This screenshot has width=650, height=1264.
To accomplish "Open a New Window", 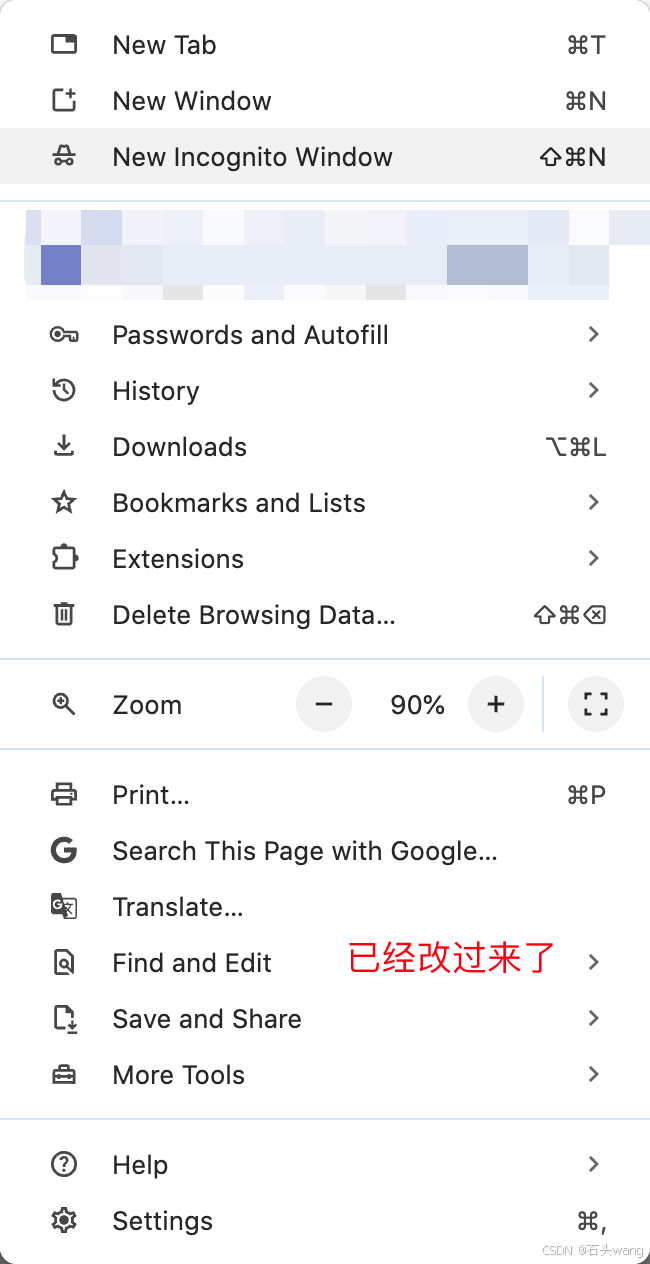I will click(x=191, y=101).
